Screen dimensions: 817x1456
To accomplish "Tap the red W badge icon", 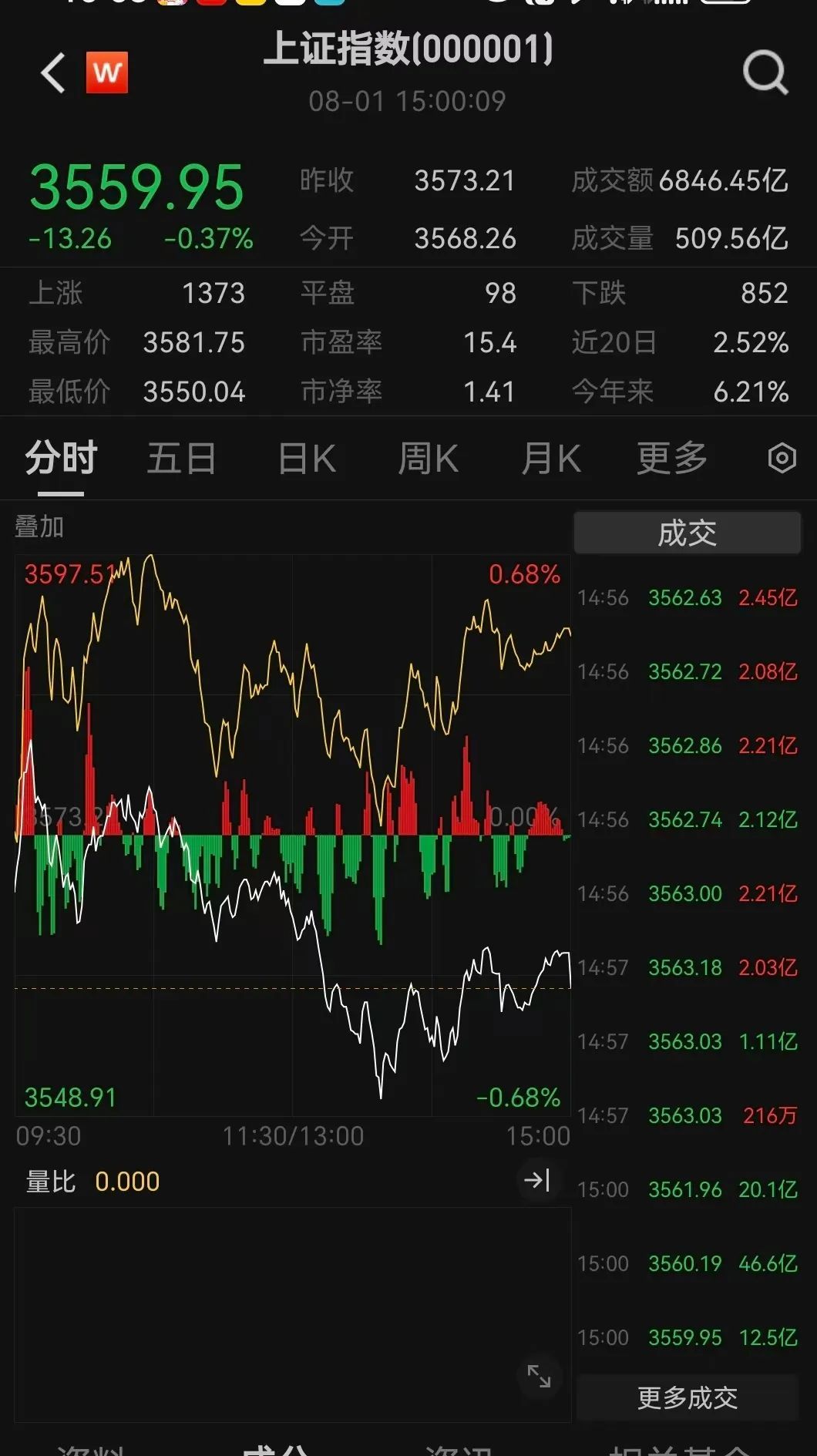I will (x=107, y=73).
